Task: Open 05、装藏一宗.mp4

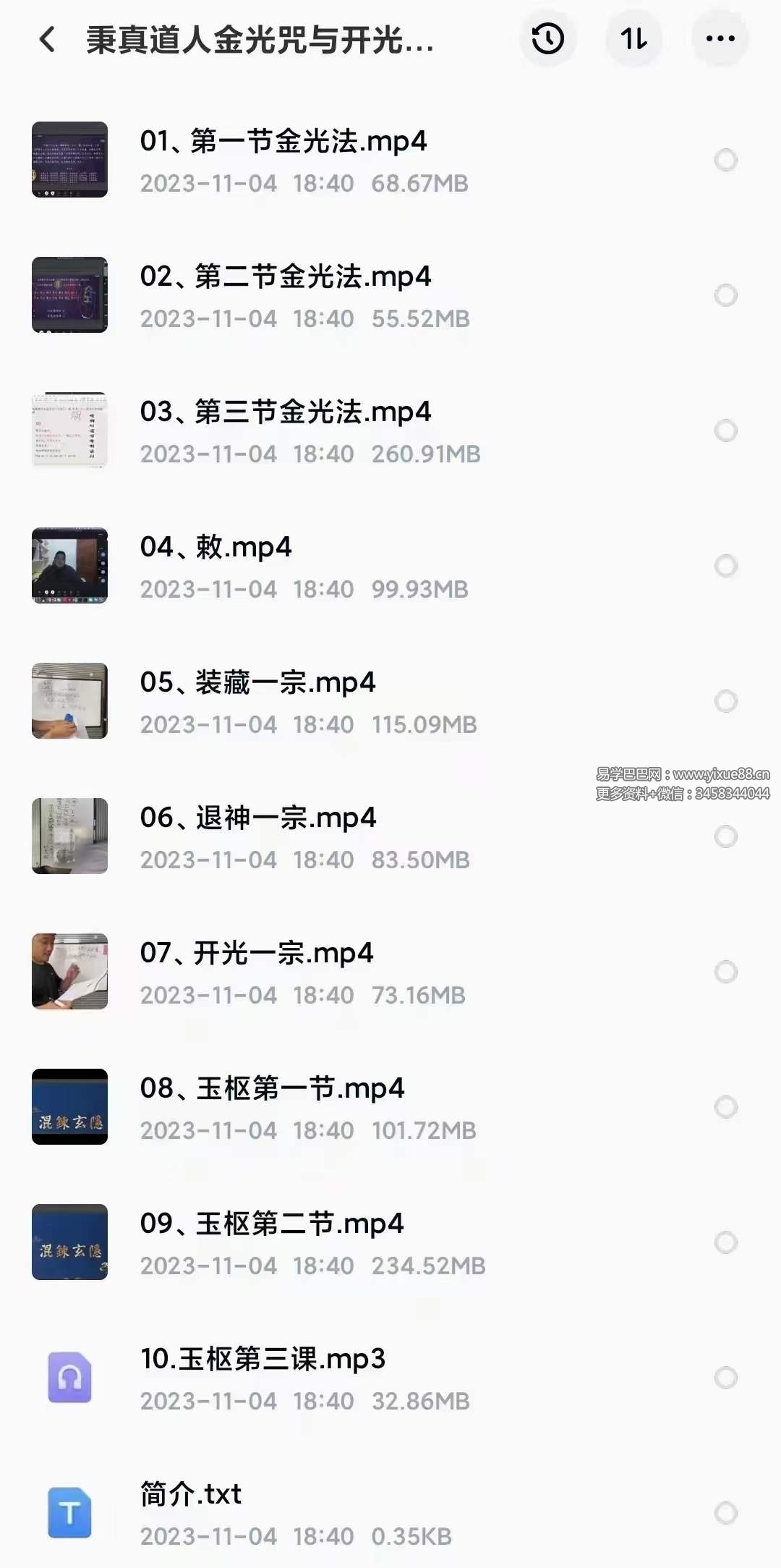Action: point(258,683)
